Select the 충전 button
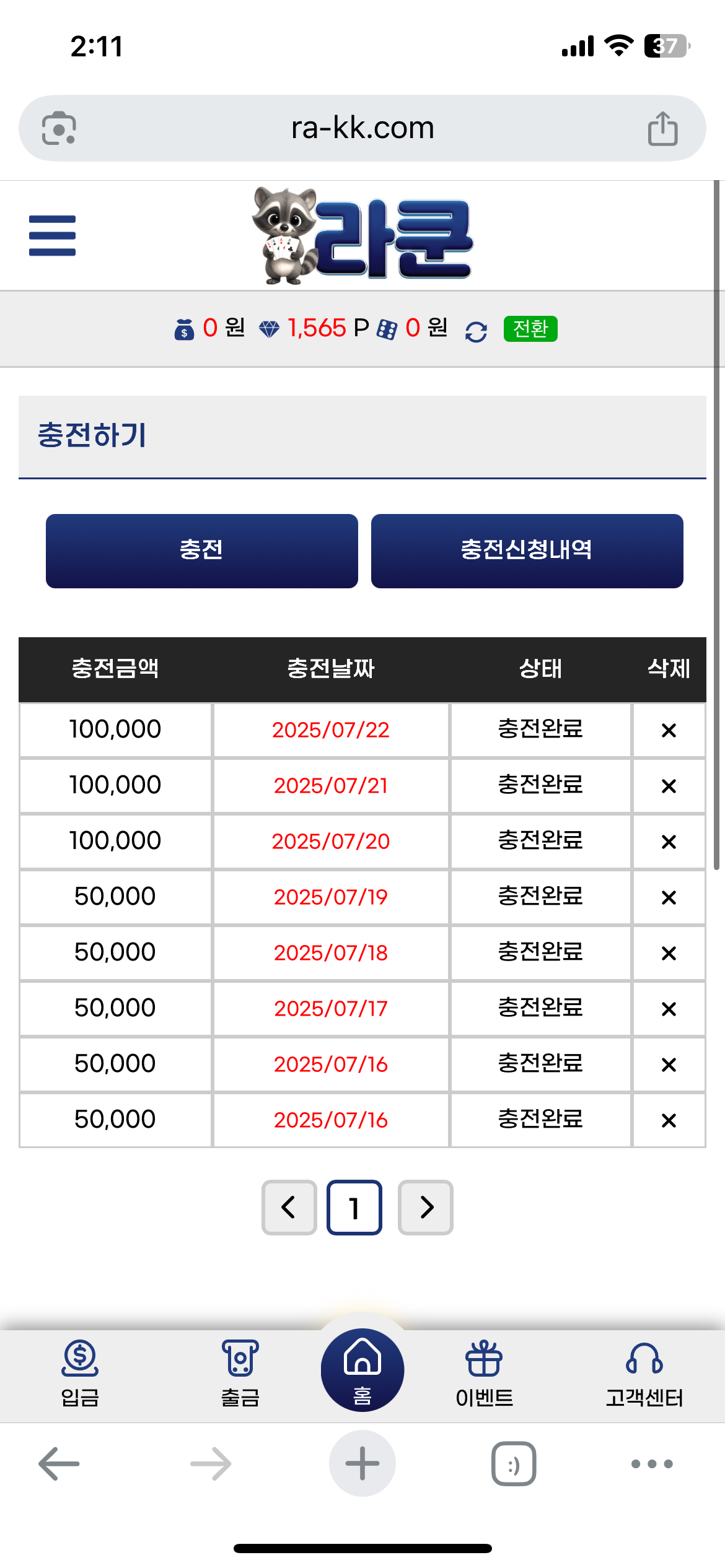Screen dimensions: 725x1568 (202, 551)
